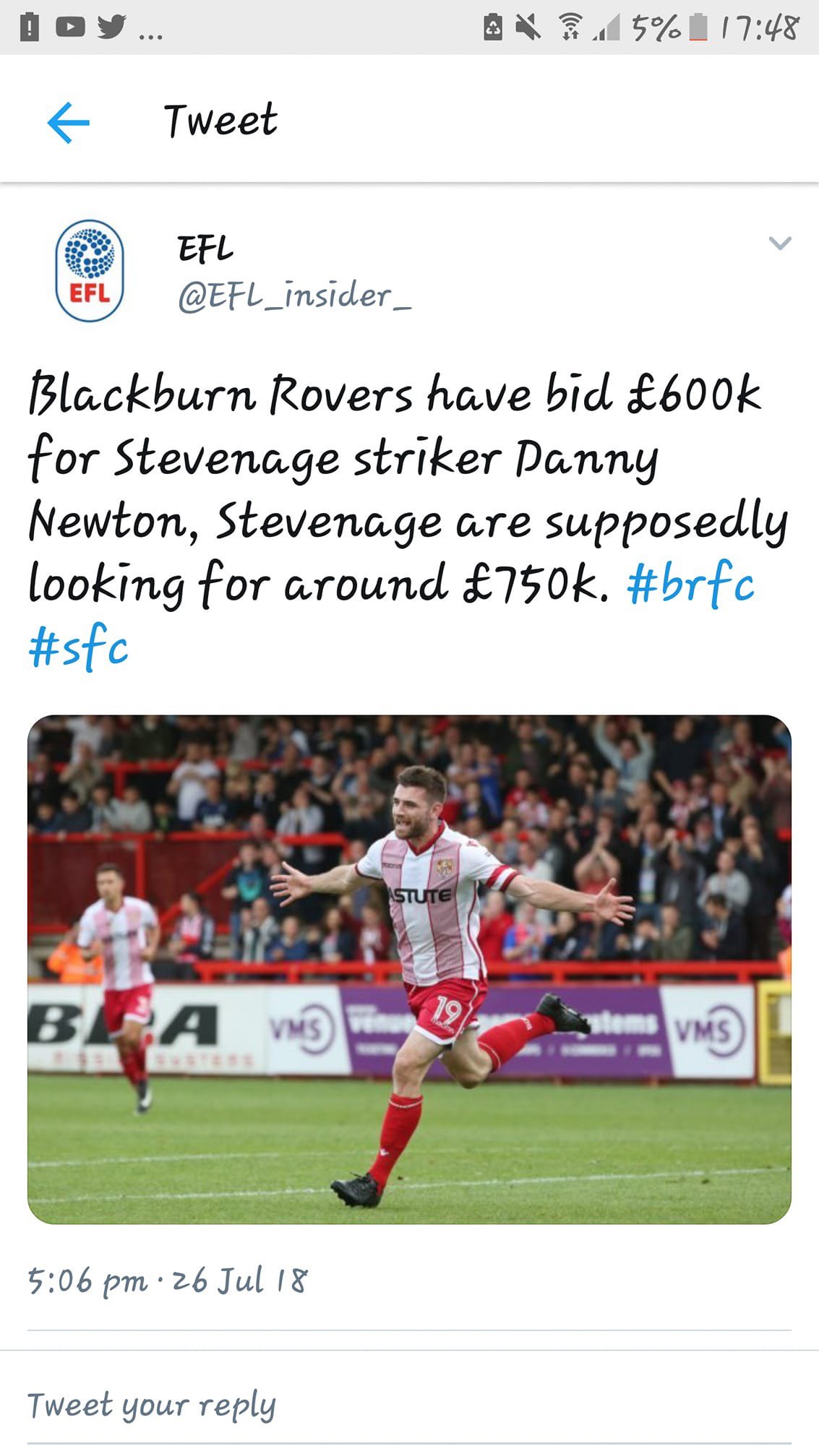819x1456 pixels.
Task: Open the tweet options chevron
Action: click(x=780, y=244)
